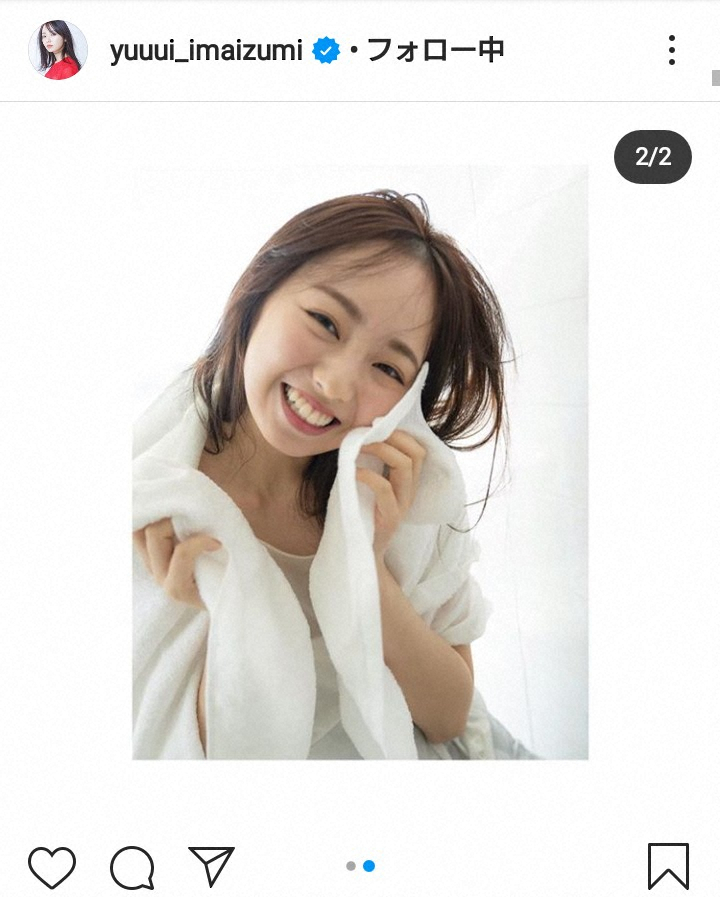720x897 pixels.
Task: Open comments with the speech bubble icon
Action: point(132,866)
